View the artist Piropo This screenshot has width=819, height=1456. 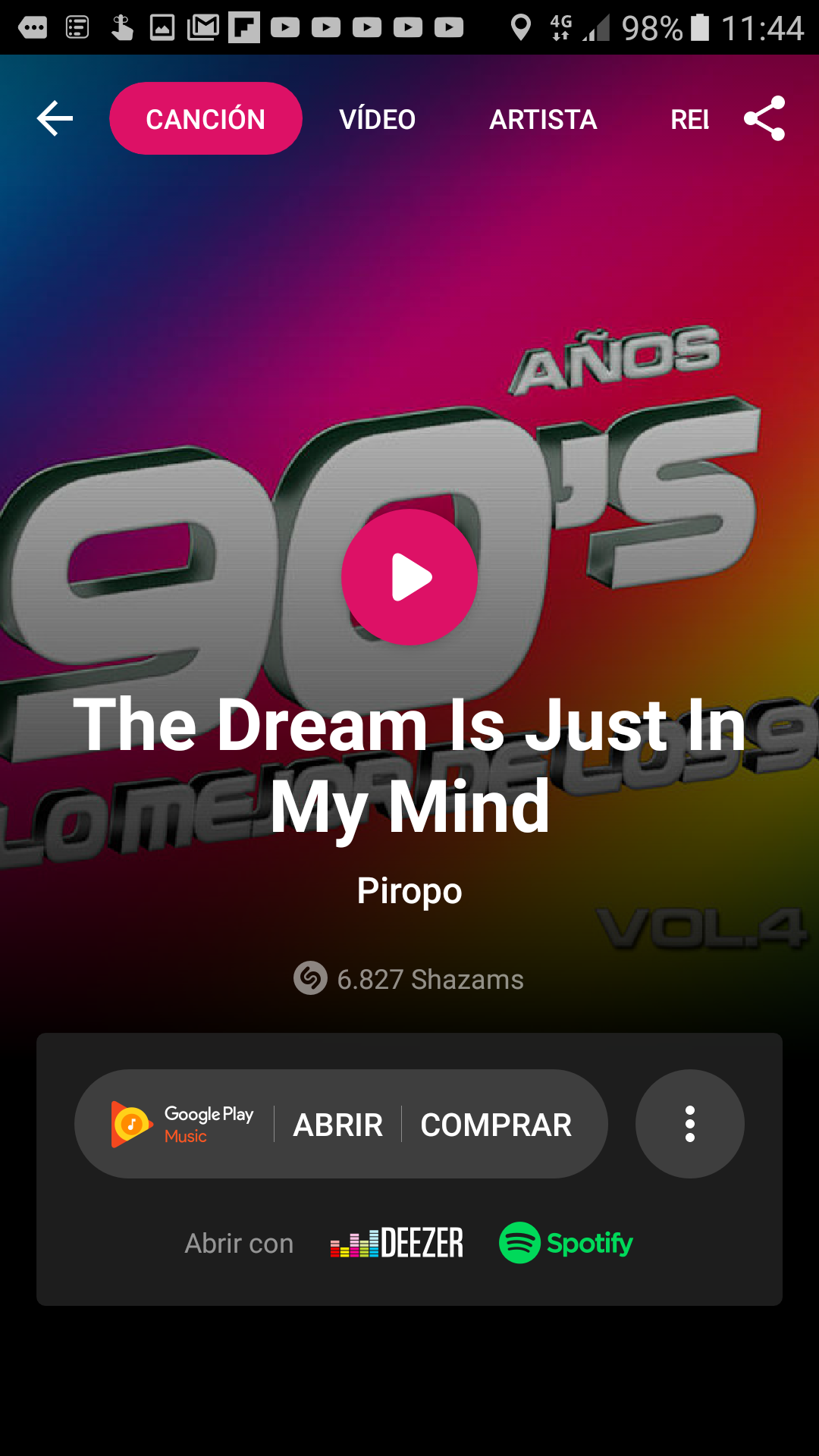coord(409,891)
